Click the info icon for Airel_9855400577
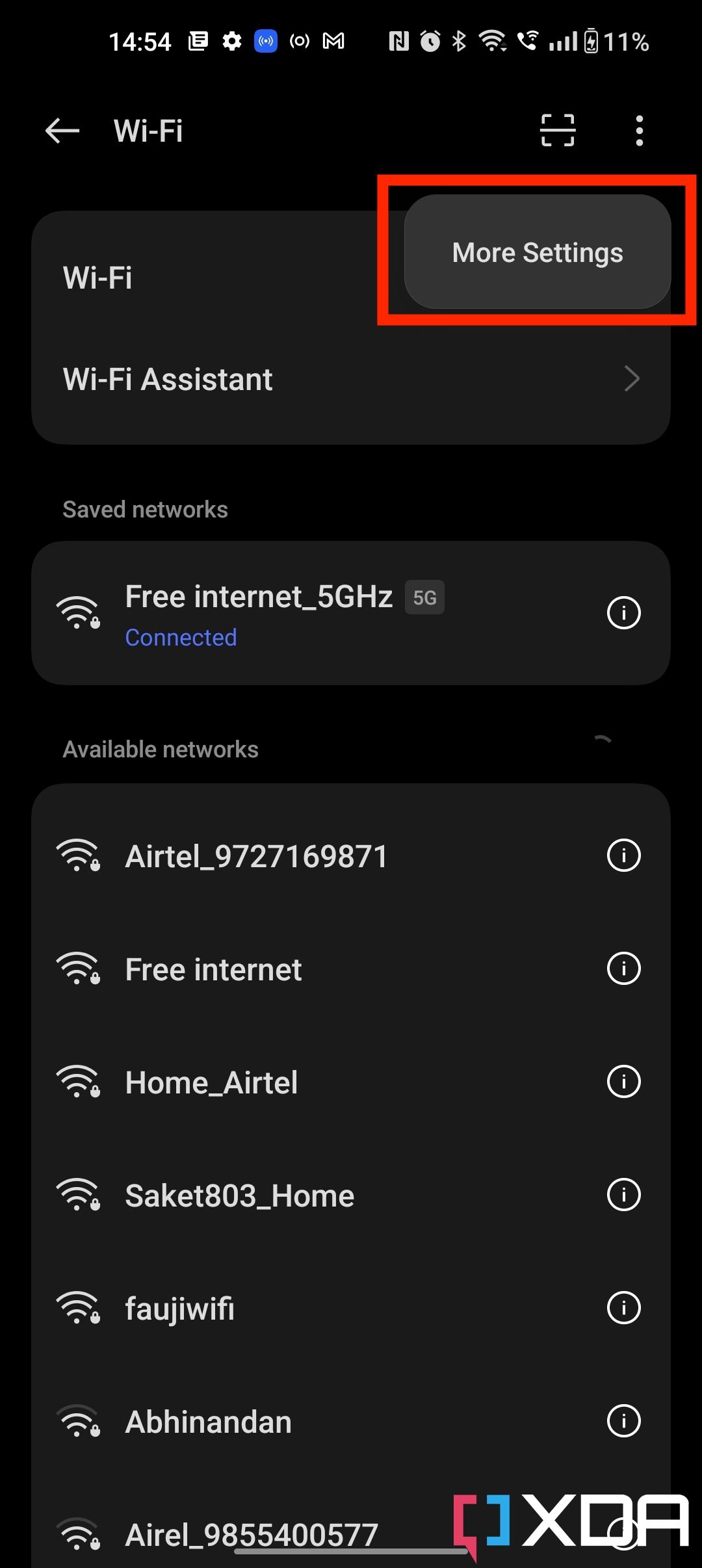The height and width of the screenshot is (1568, 702). pyautogui.click(x=623, y=1533)
